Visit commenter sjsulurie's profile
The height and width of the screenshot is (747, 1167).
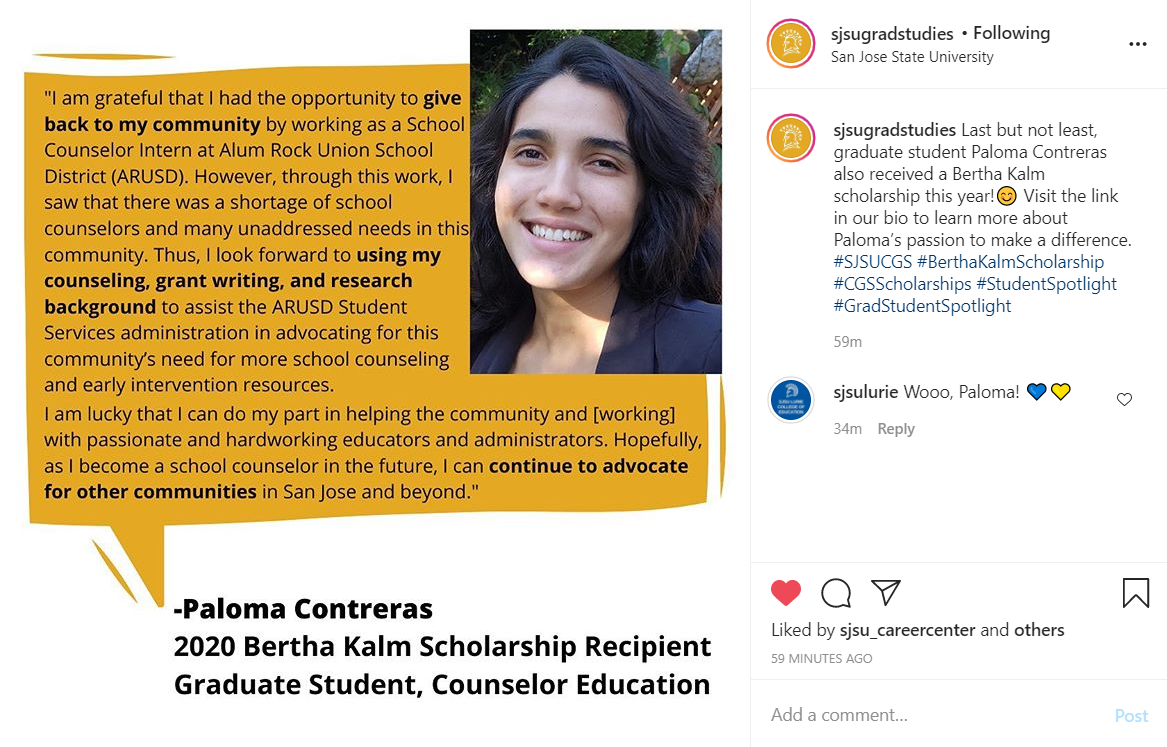click(x=866, y=392)
